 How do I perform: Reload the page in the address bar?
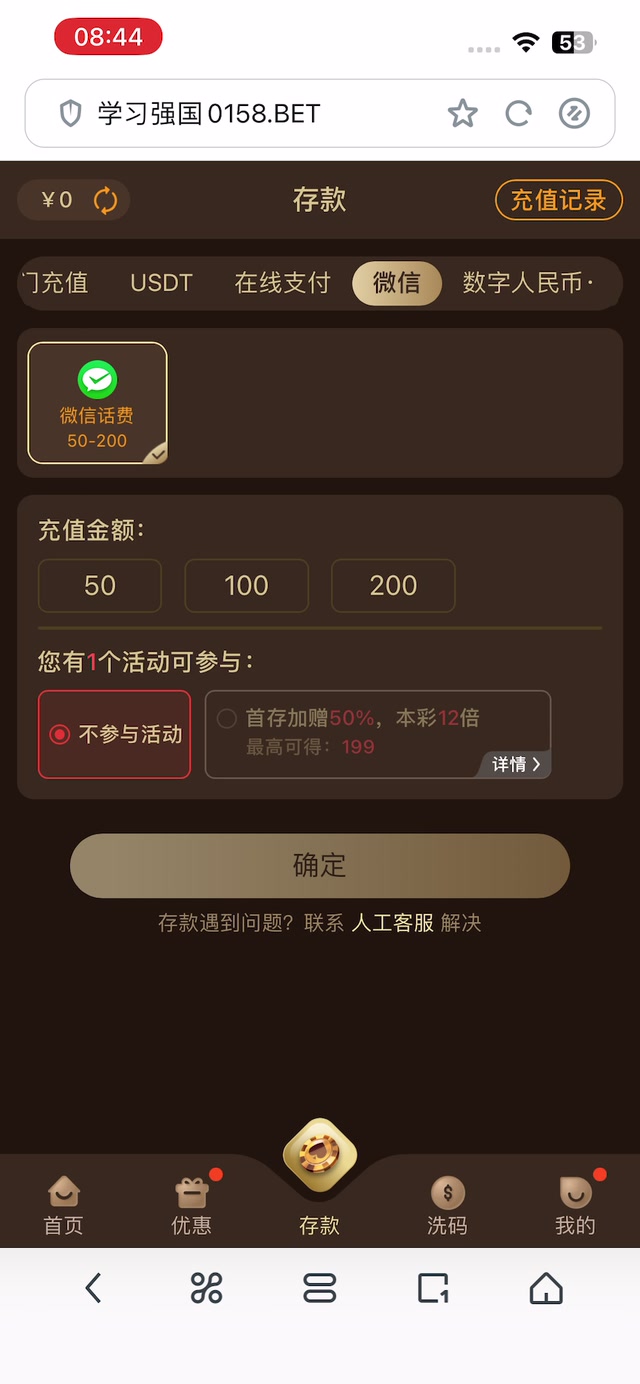[518, 114]
